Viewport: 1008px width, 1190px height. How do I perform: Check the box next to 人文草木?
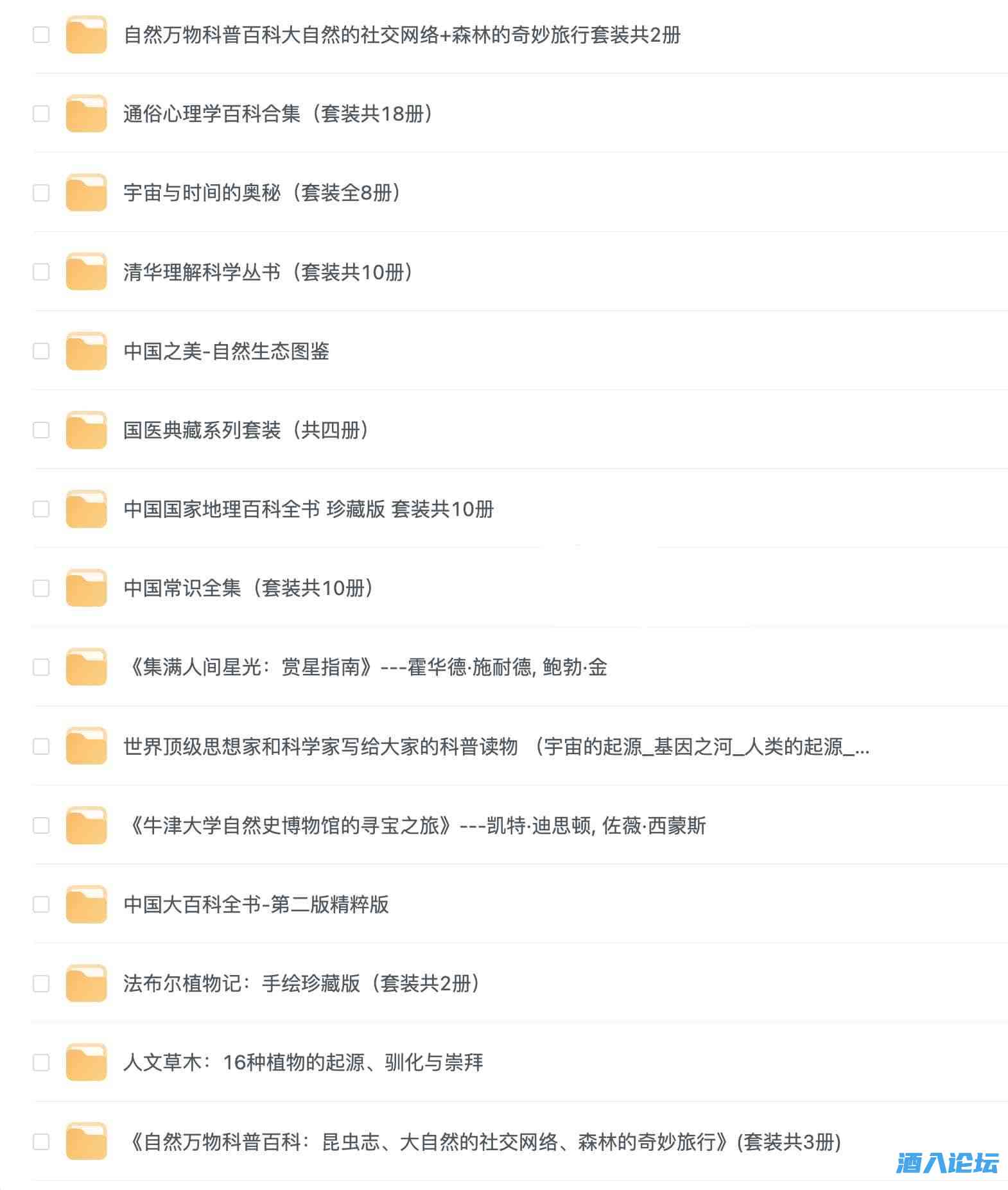(x=41, y=1062)
